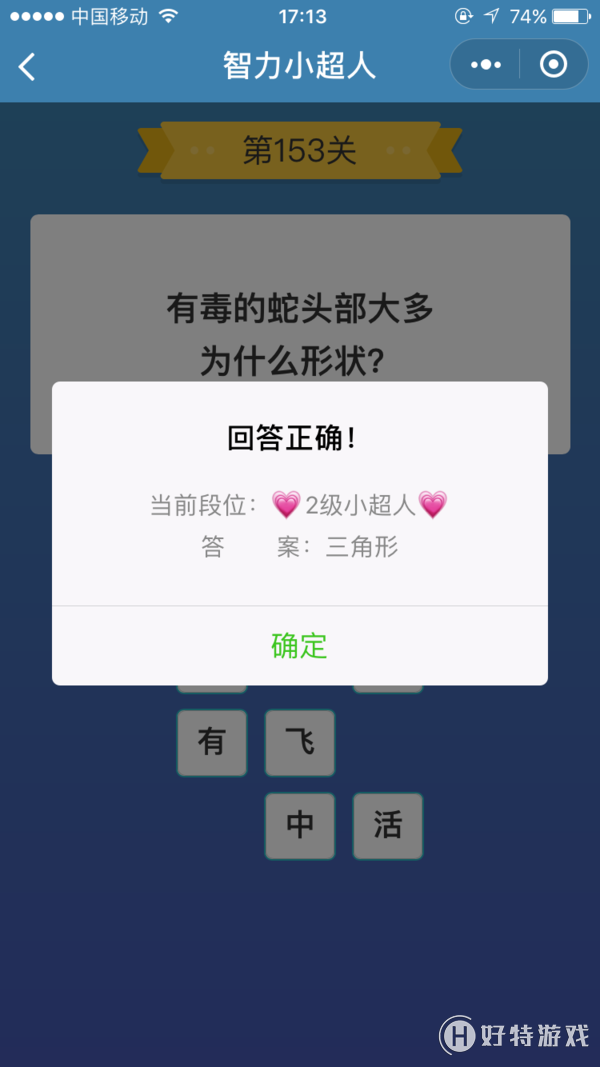Close the mini program with the circle icon

pos(552,65)
